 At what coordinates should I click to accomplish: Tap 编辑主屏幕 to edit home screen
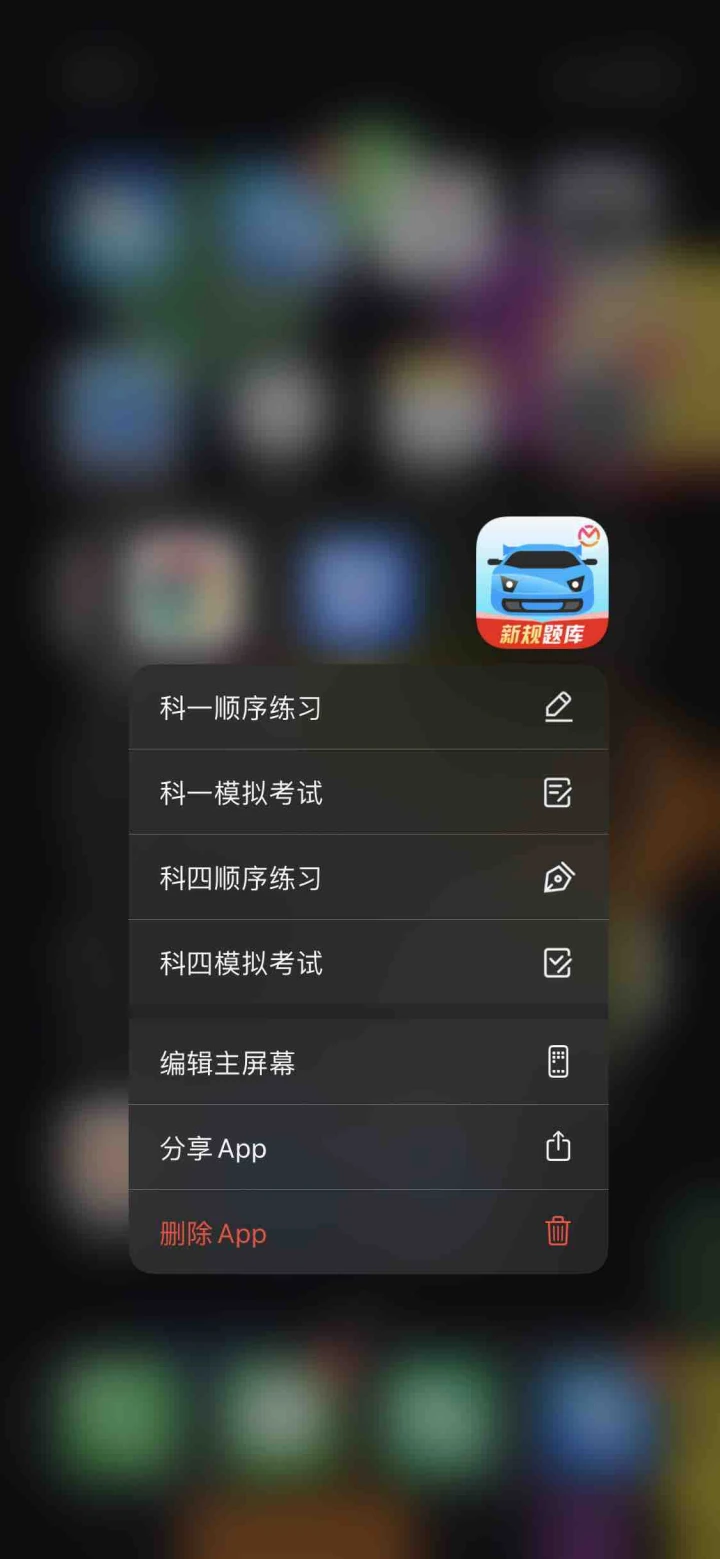(x=368, y=1062)
